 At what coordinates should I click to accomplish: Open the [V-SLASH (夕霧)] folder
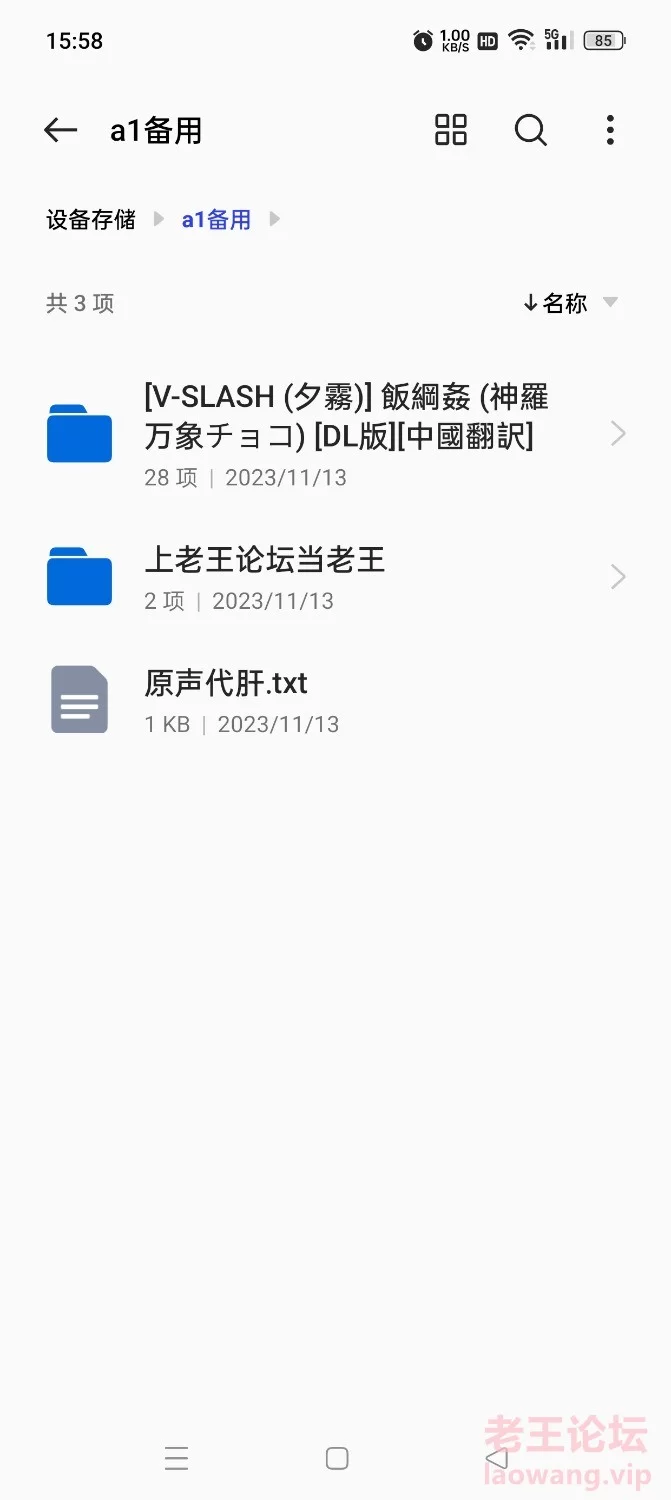[x=335, y=434]
